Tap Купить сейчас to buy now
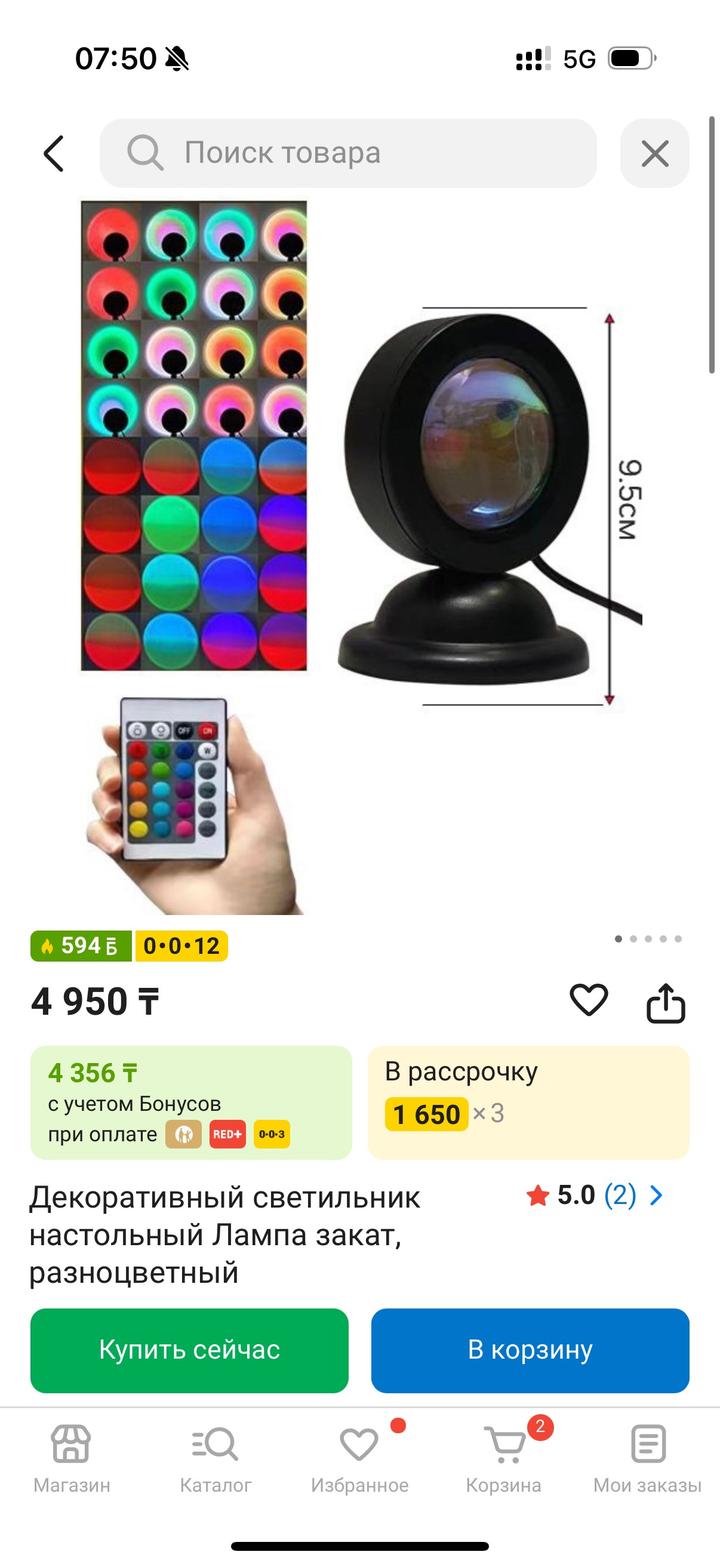The width and height of the screenshot is (720, 1565). point(189,1350)
